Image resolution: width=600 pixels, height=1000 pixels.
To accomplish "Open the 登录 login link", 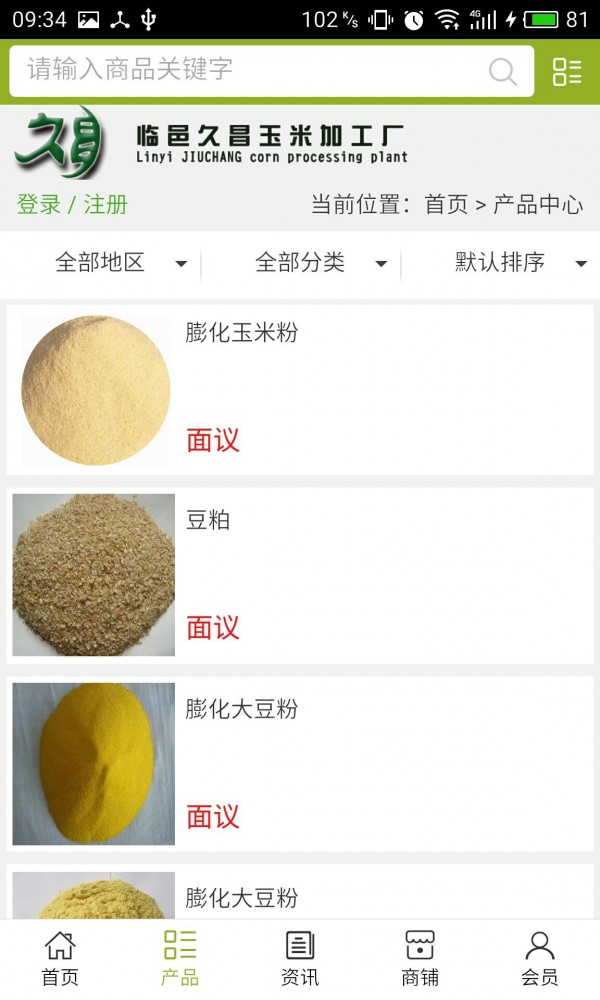I will [39, 205].
